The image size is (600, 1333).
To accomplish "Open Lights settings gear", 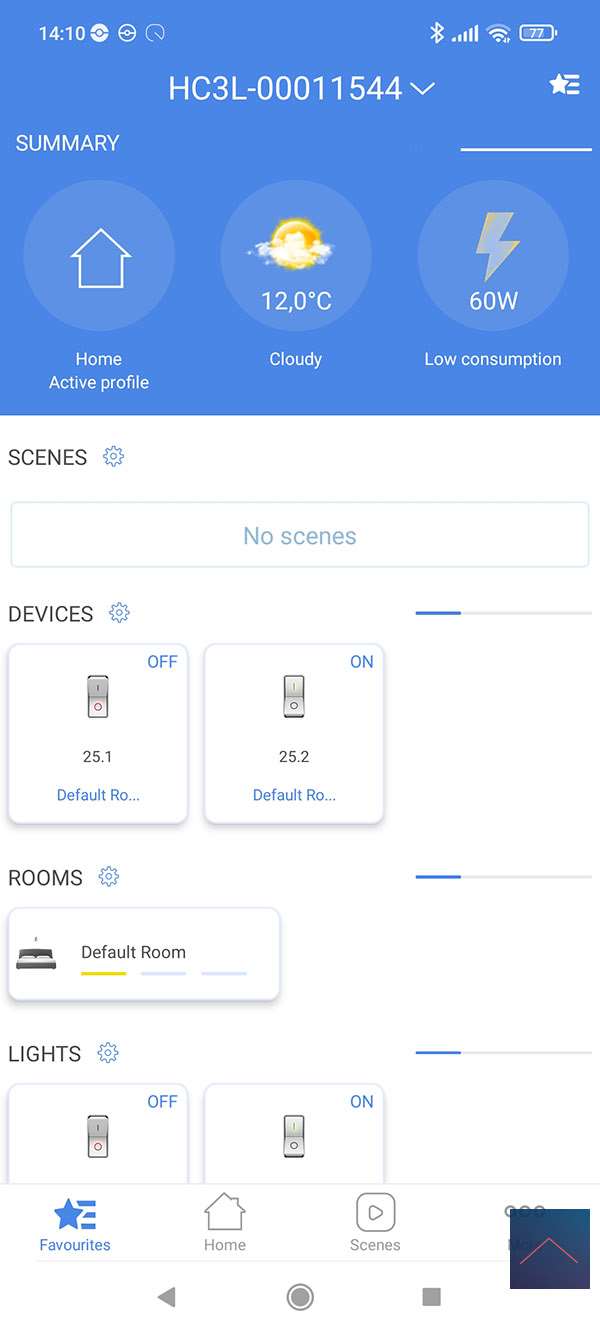I will [108, 1053].
